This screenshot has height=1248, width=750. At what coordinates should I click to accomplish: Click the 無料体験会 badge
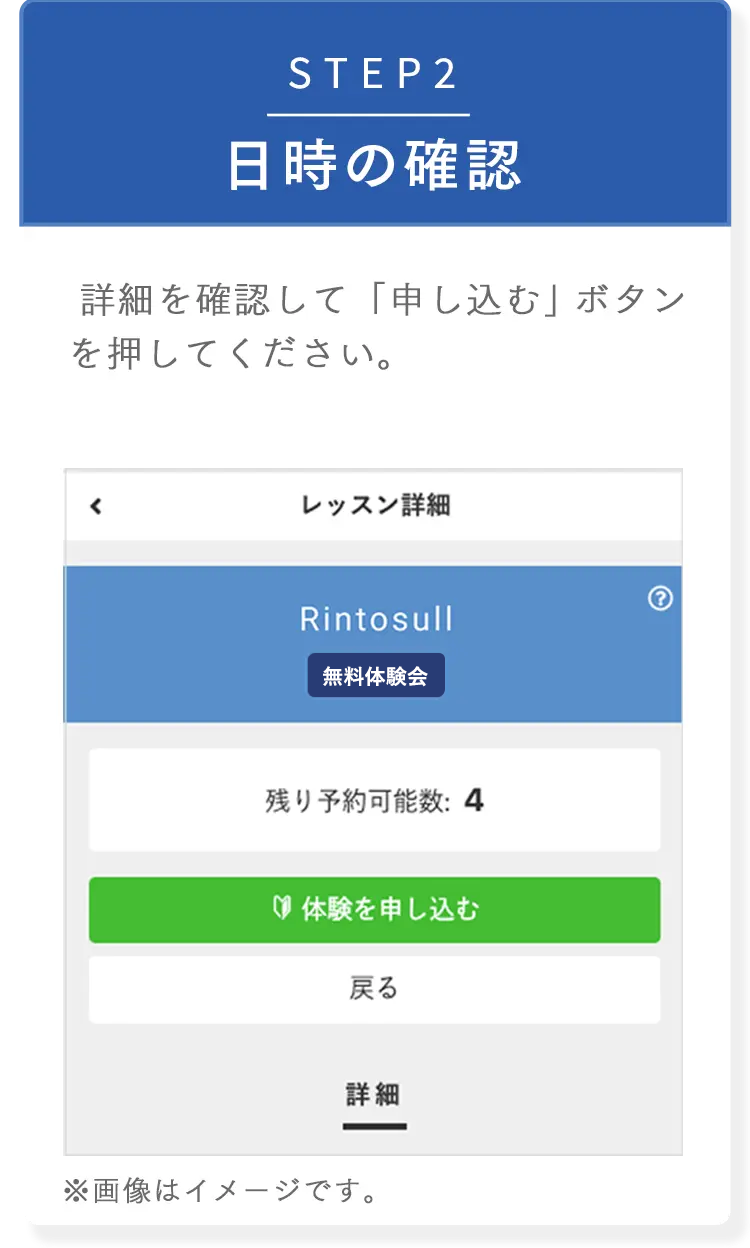coord(376,675)
